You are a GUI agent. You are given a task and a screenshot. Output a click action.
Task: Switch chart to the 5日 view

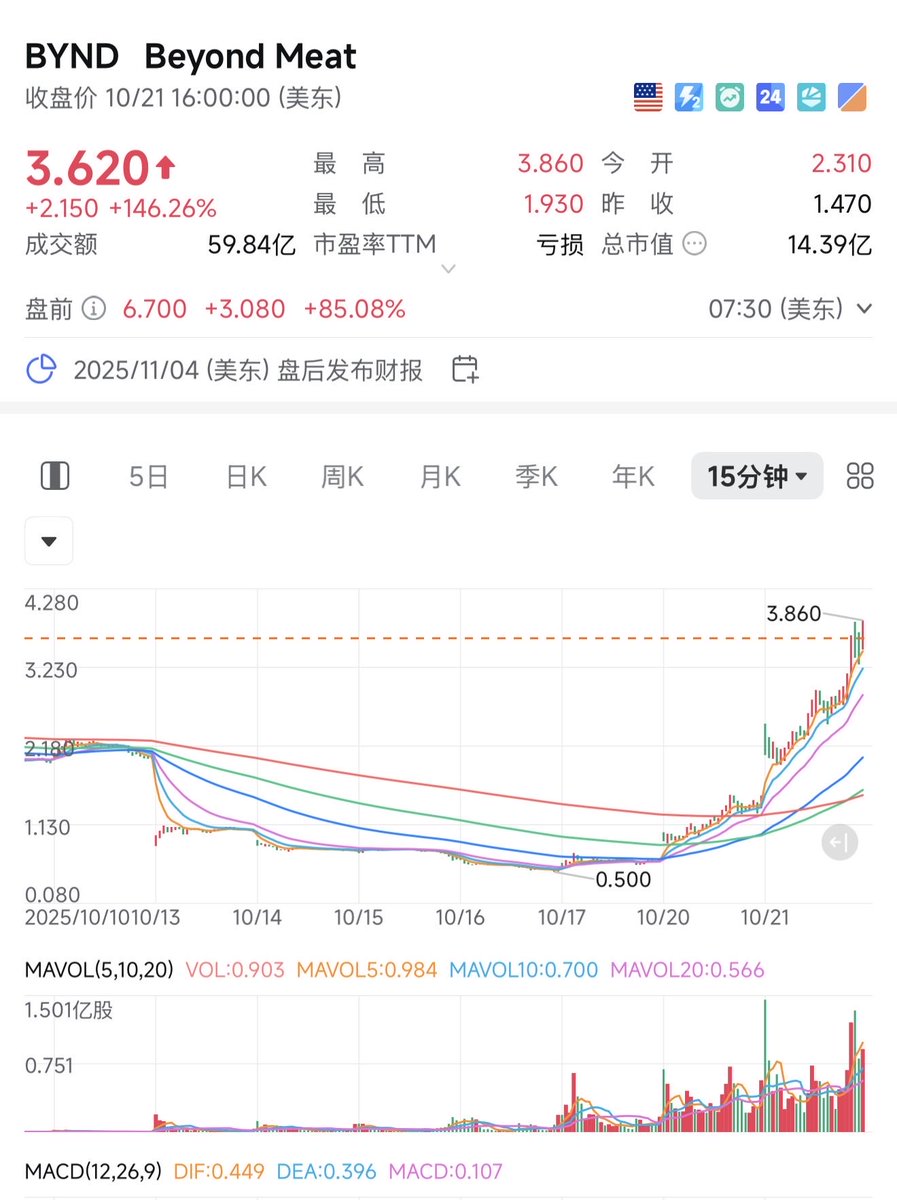pyautogui.click(x=148, y=477)
